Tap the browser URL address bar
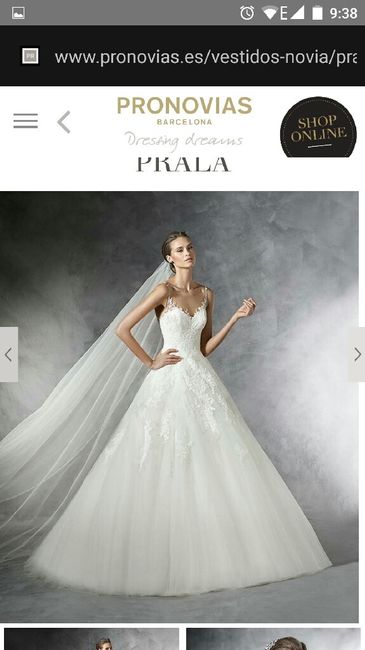 [x=205, y=57]
